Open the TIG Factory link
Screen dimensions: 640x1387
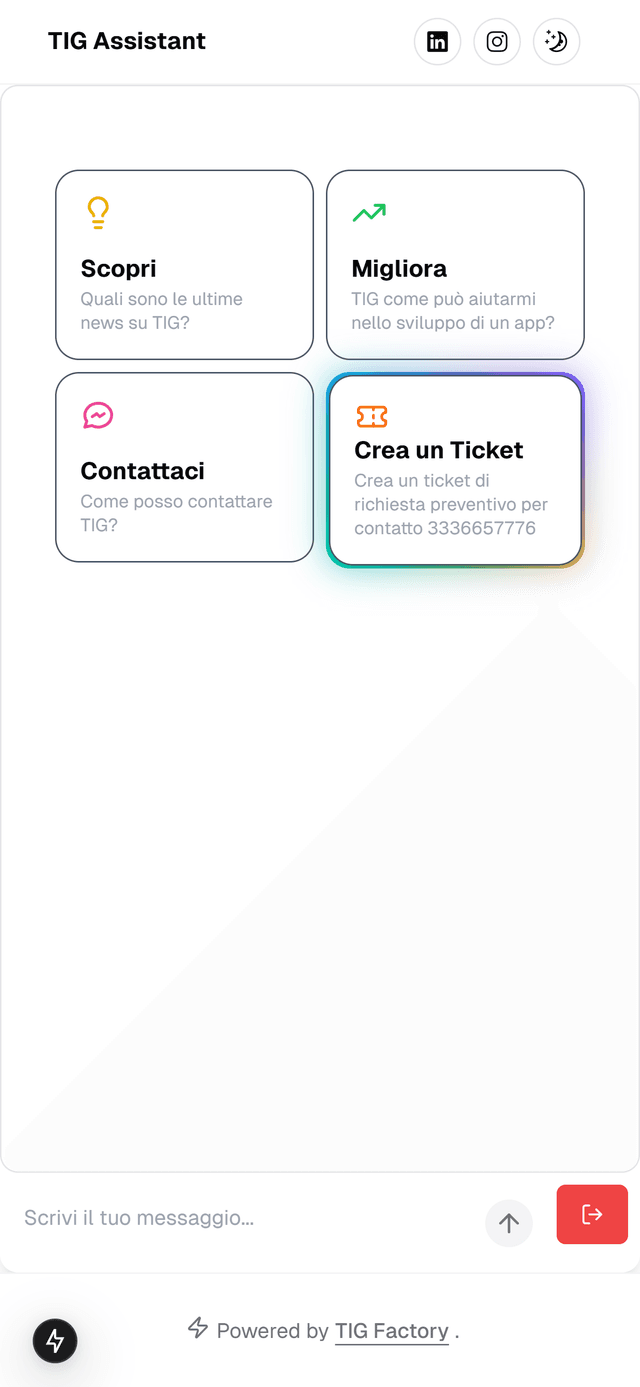click(391, 1331)
